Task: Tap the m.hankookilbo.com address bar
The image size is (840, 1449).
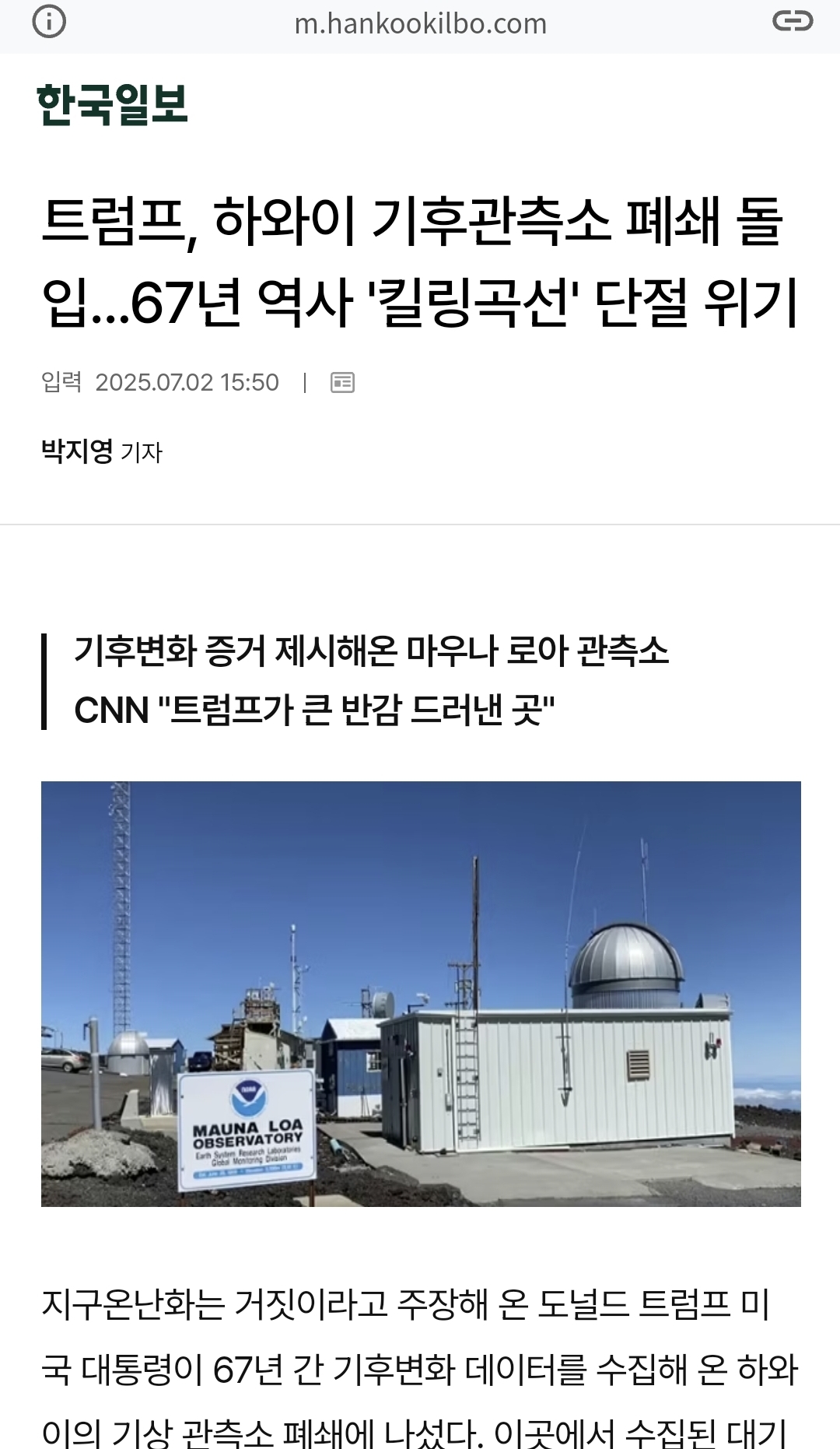Action: tap(420, 24)
